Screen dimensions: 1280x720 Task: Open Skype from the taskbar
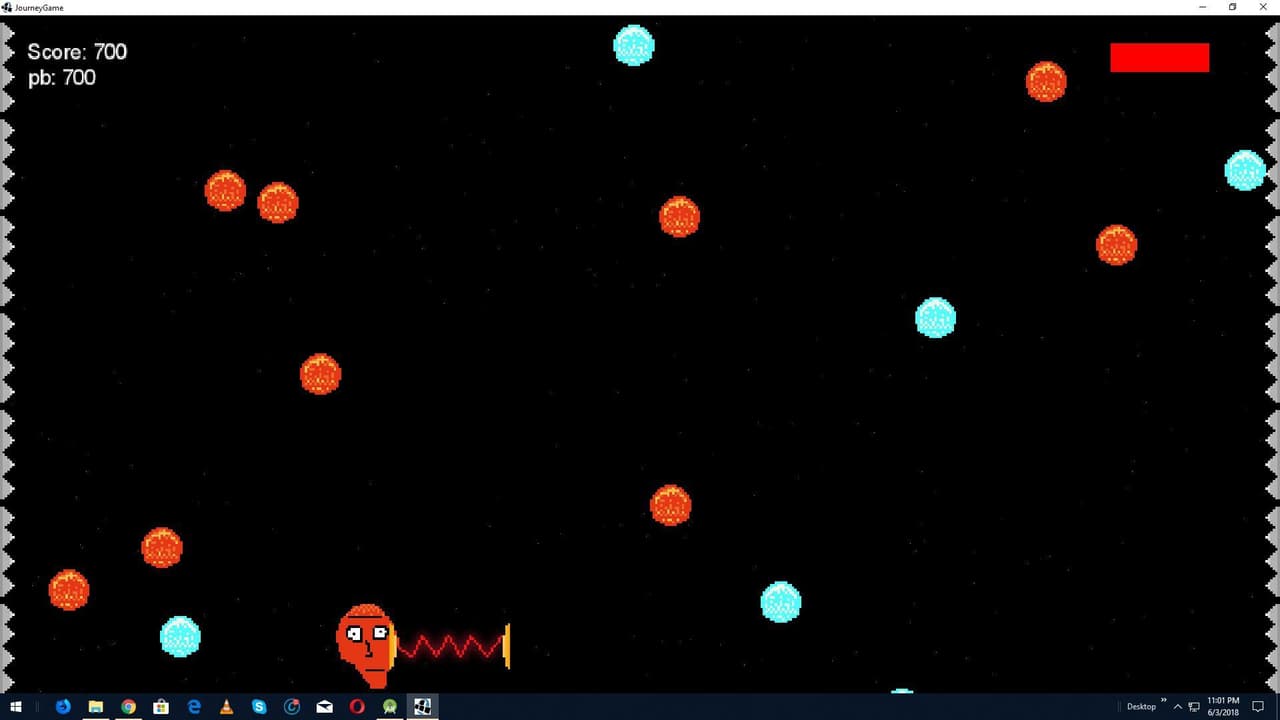(x=259, y=707)
